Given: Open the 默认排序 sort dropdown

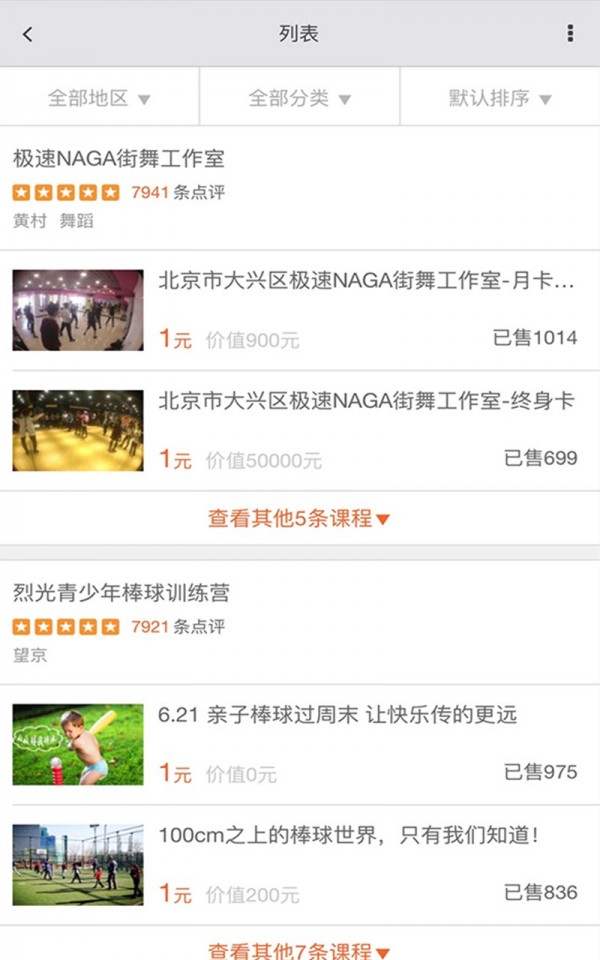Looking at the screenshot, I should pos(500,98).
